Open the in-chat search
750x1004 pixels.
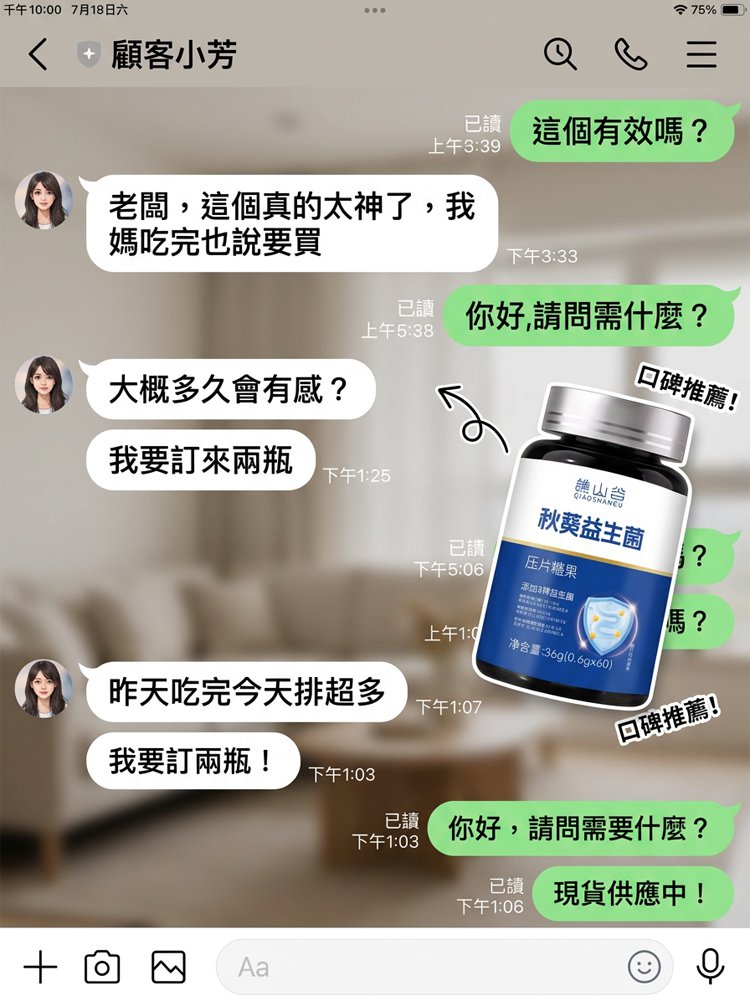(561, 55)
